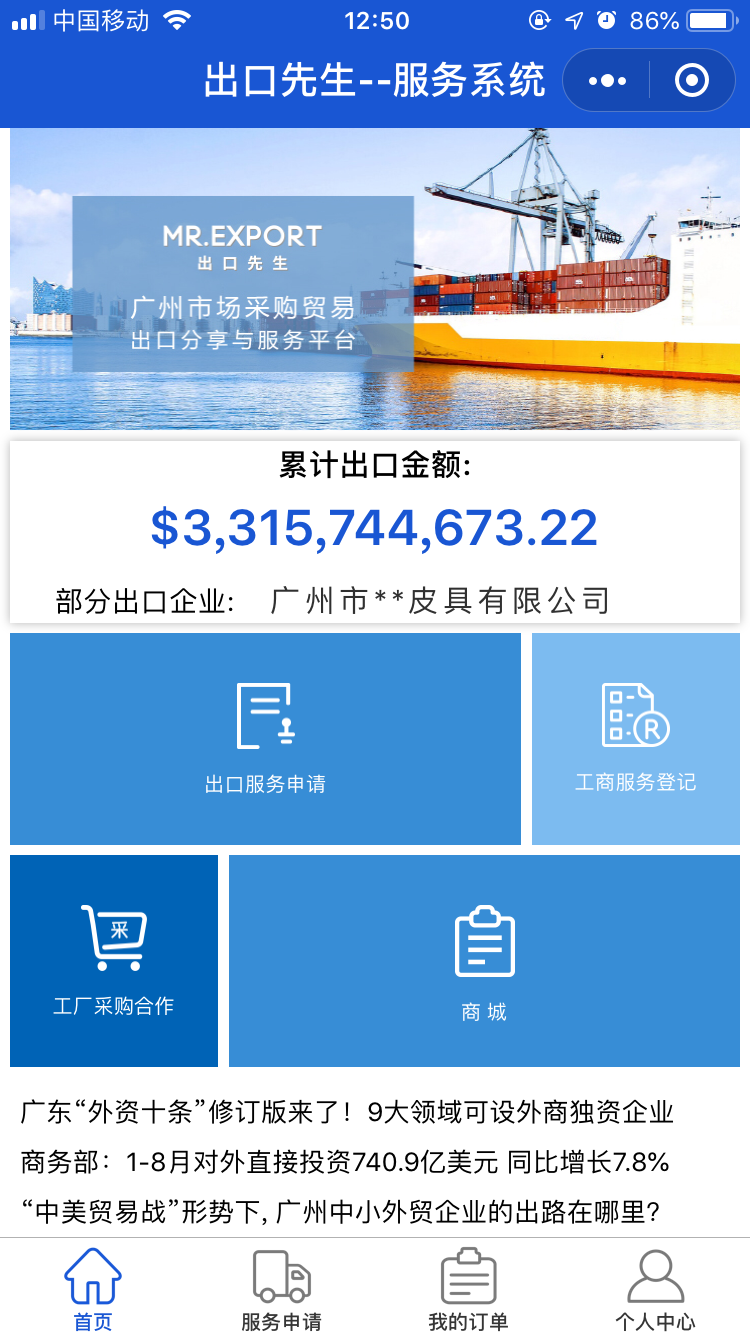Switch to the 首页 tab
Screen dimensions: 750x1334
pyautogui.click(x=93, y=1290)
